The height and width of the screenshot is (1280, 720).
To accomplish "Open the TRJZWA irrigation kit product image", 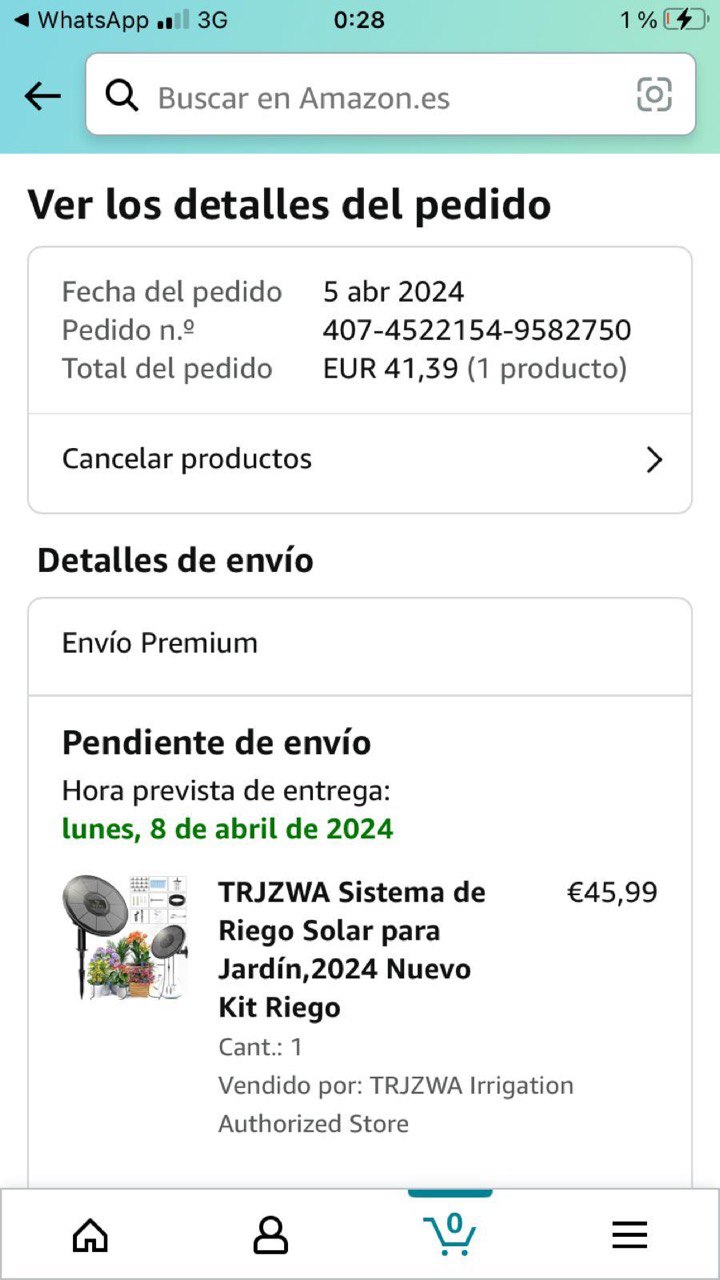I will [124, 936].
